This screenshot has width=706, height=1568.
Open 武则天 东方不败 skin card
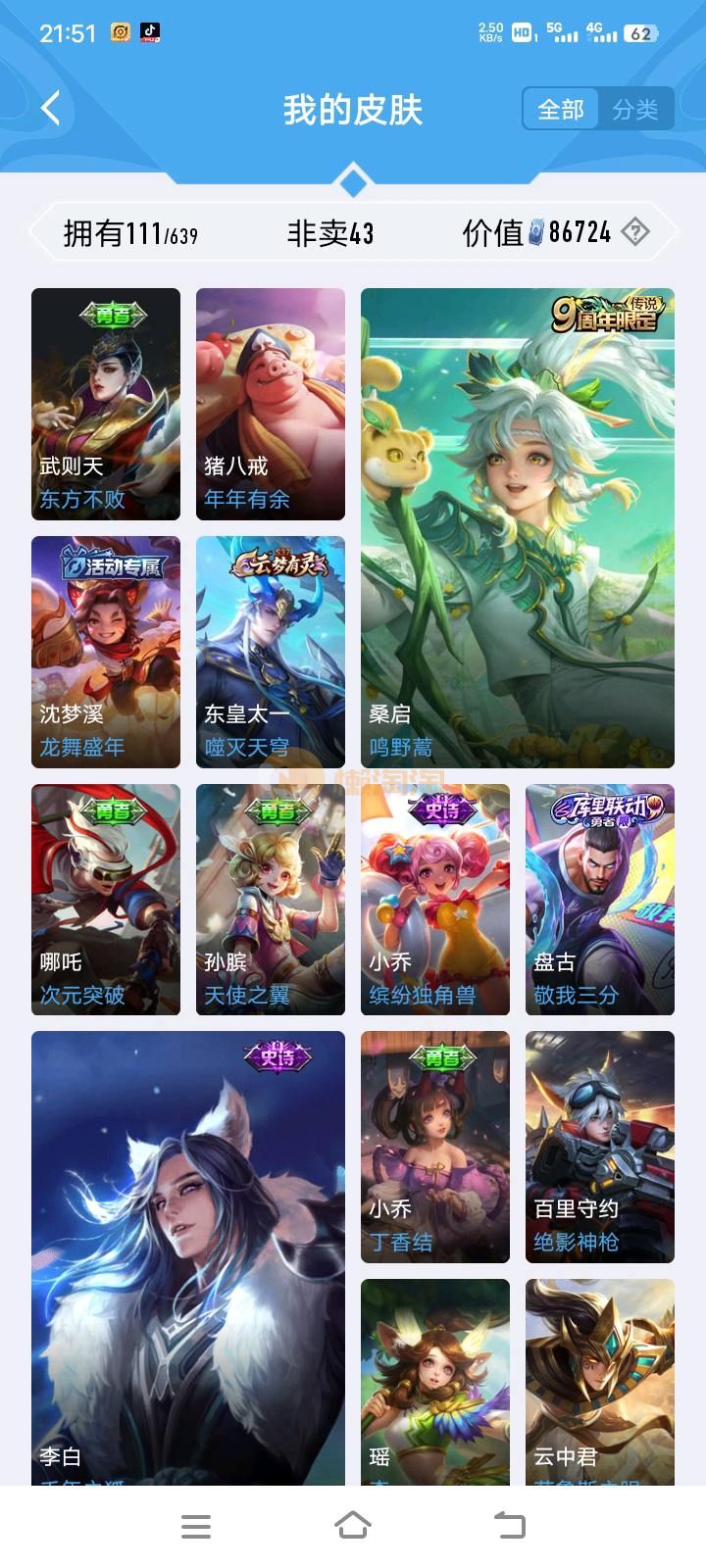tap(106, 404)
